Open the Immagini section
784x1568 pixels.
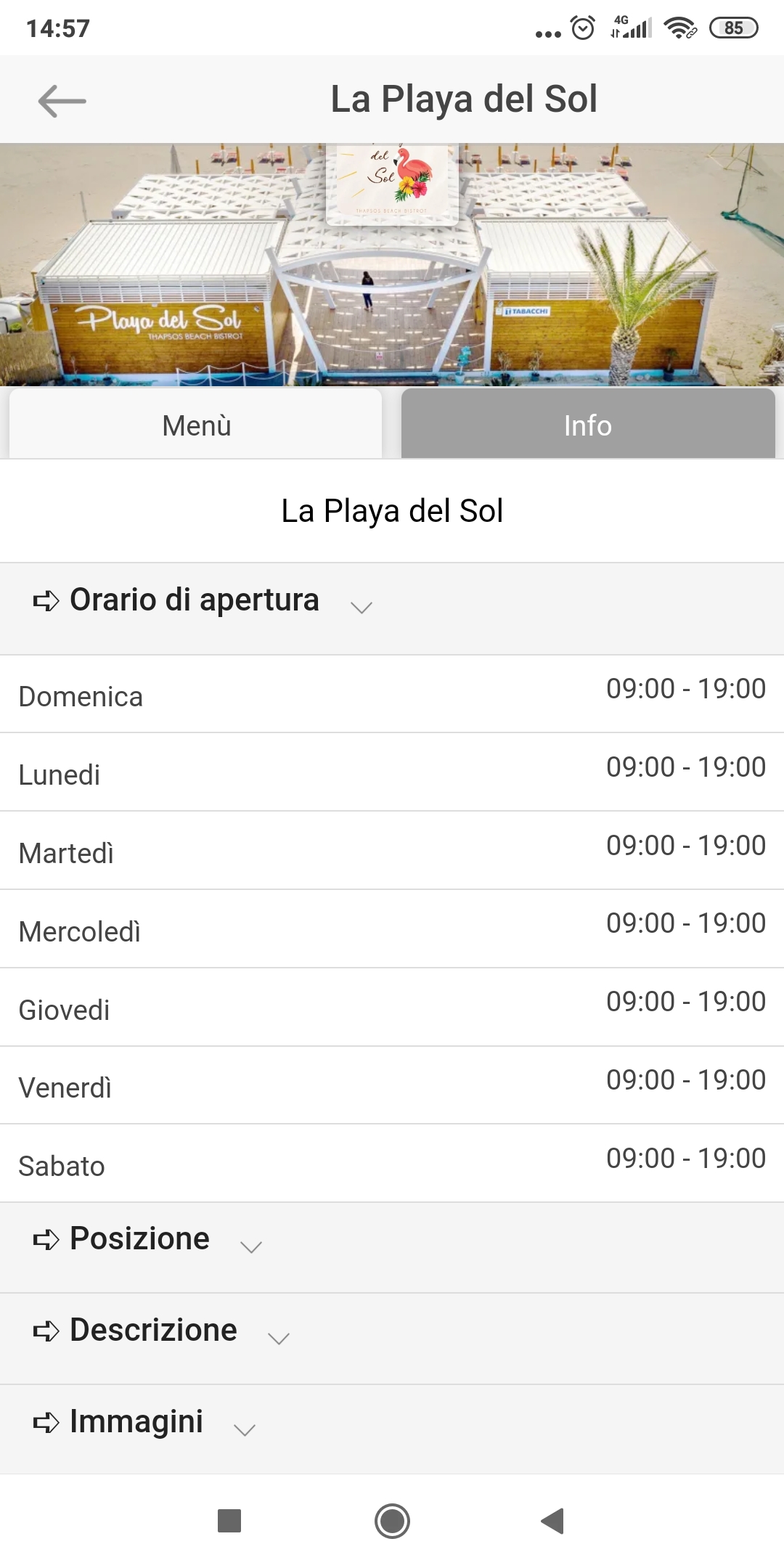pos(392,1429)
